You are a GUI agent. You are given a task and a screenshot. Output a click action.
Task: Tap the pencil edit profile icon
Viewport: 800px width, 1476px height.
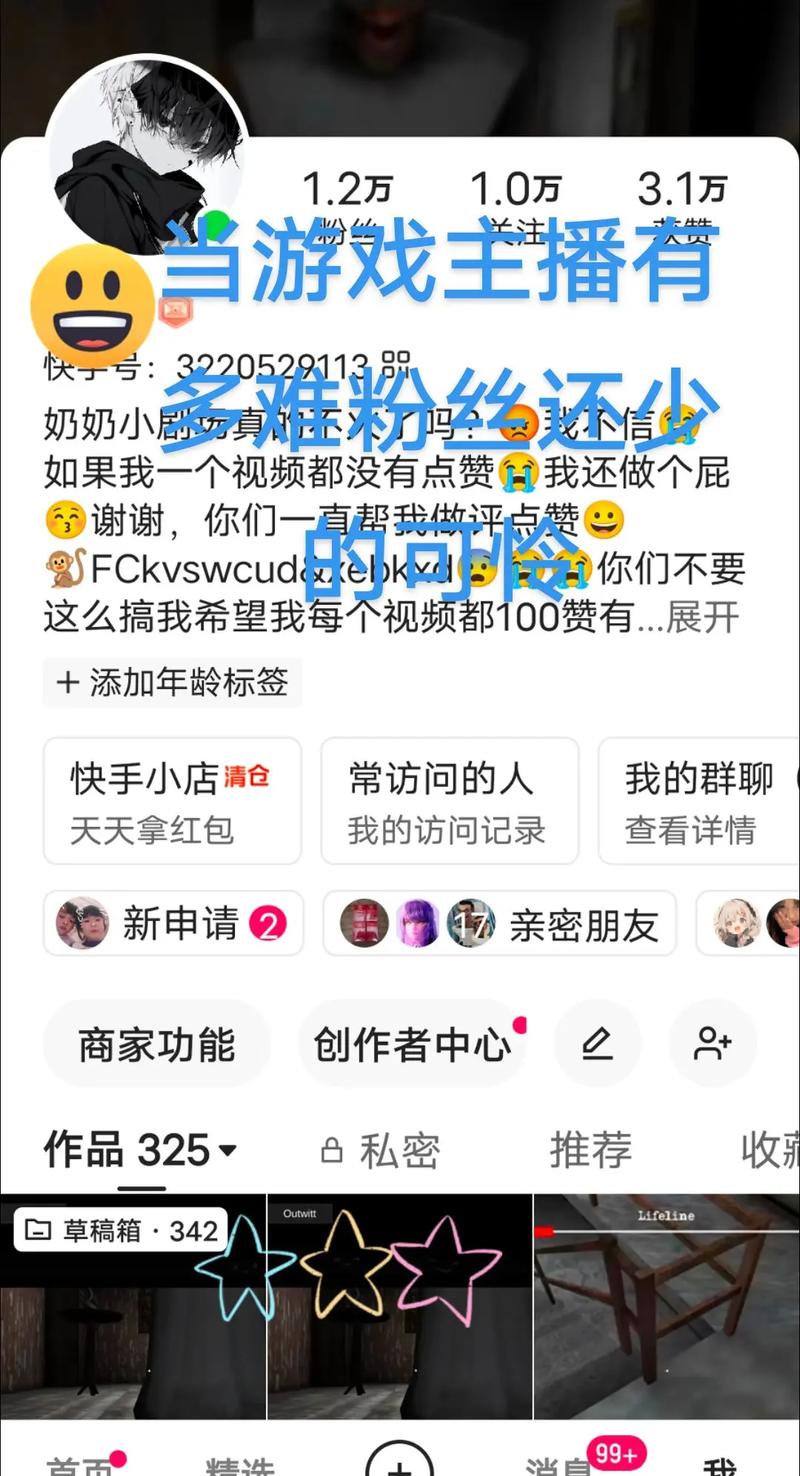[597, 1045]
